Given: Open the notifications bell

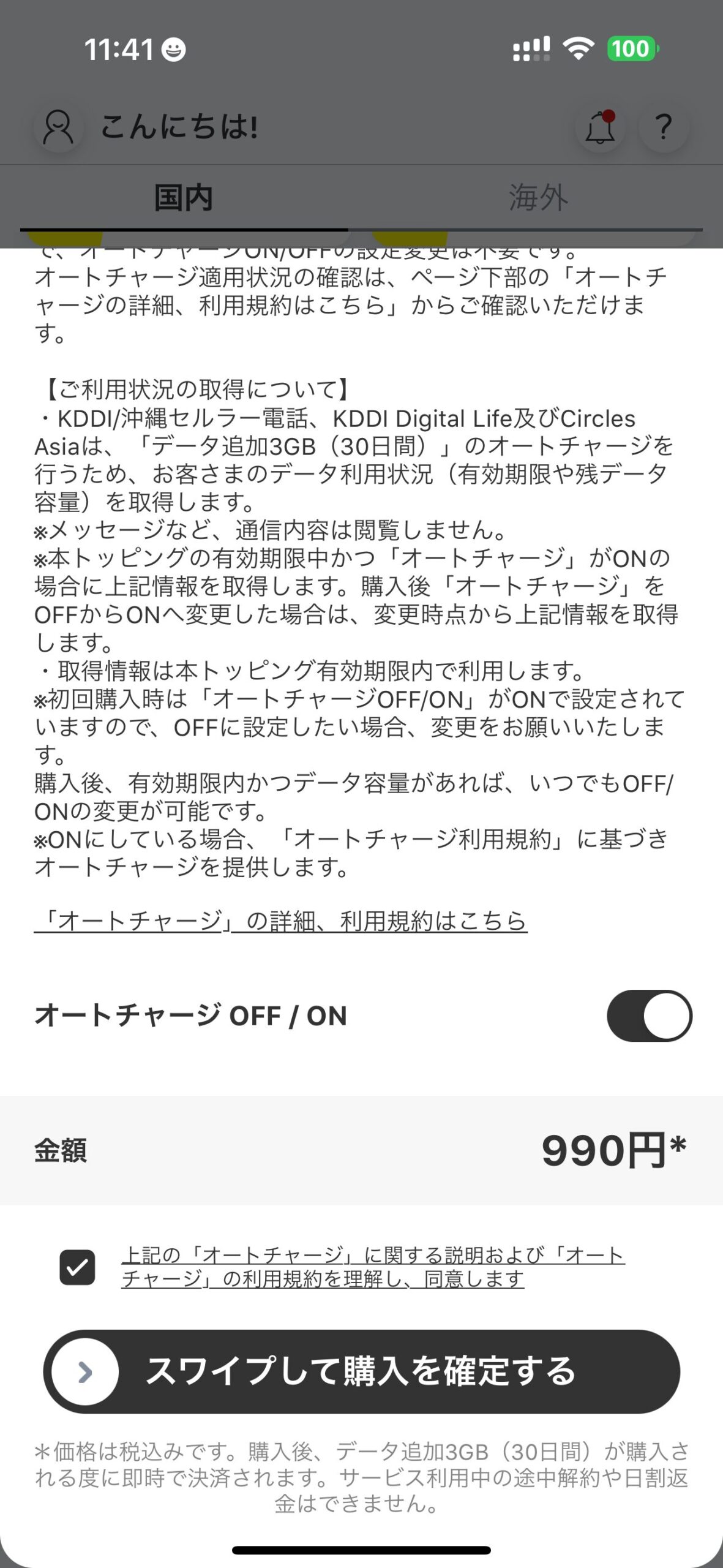Looking at the screenshot, I should point(600,127).
